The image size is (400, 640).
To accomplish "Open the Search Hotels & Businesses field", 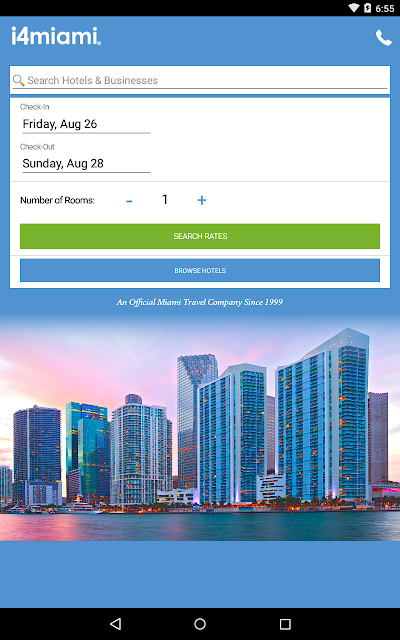I will click(x=200, y=80).
